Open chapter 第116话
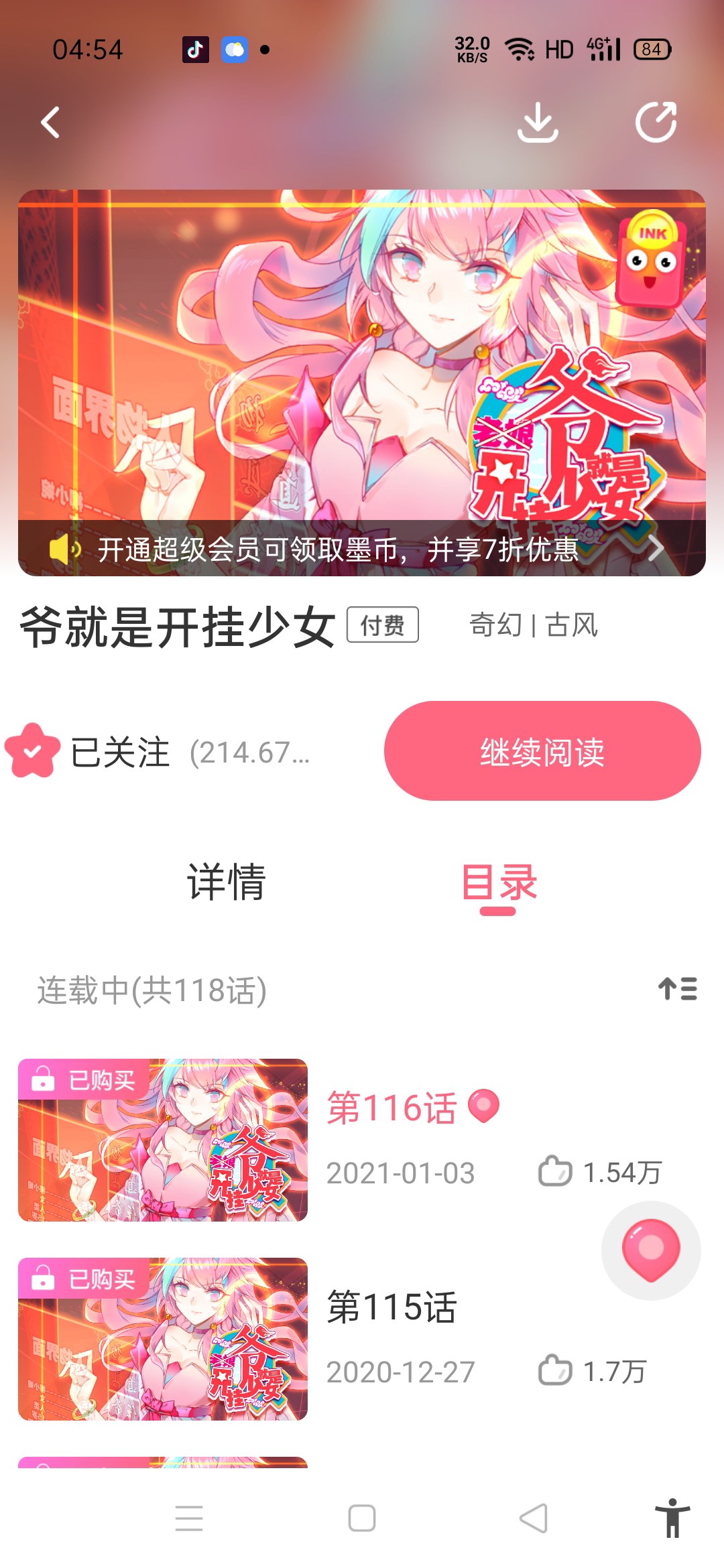Screen dimensions: 724x1568 (391, 1107)
